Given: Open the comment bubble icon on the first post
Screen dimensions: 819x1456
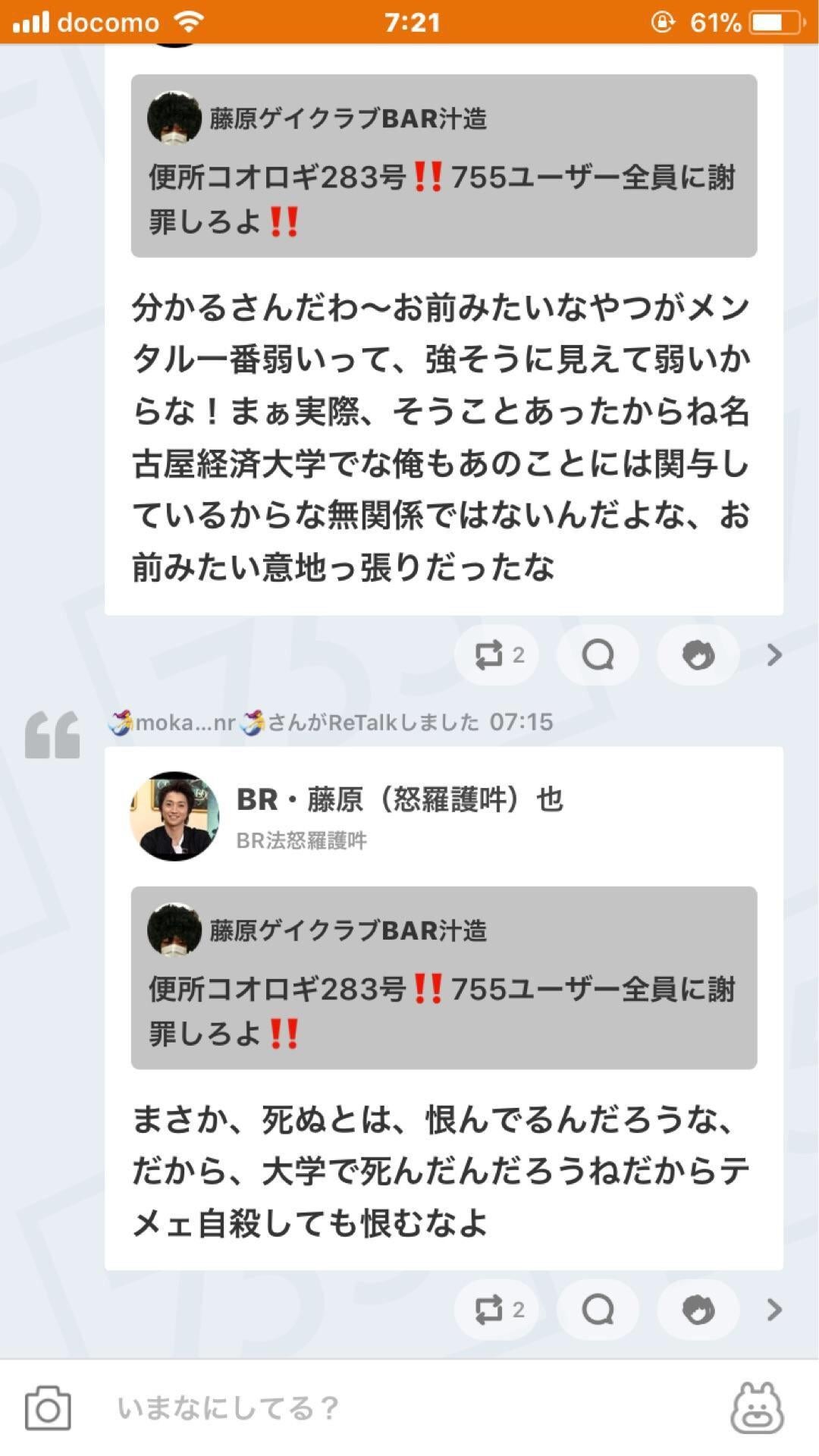Looking at the screenshot, I should click(598, 654).
